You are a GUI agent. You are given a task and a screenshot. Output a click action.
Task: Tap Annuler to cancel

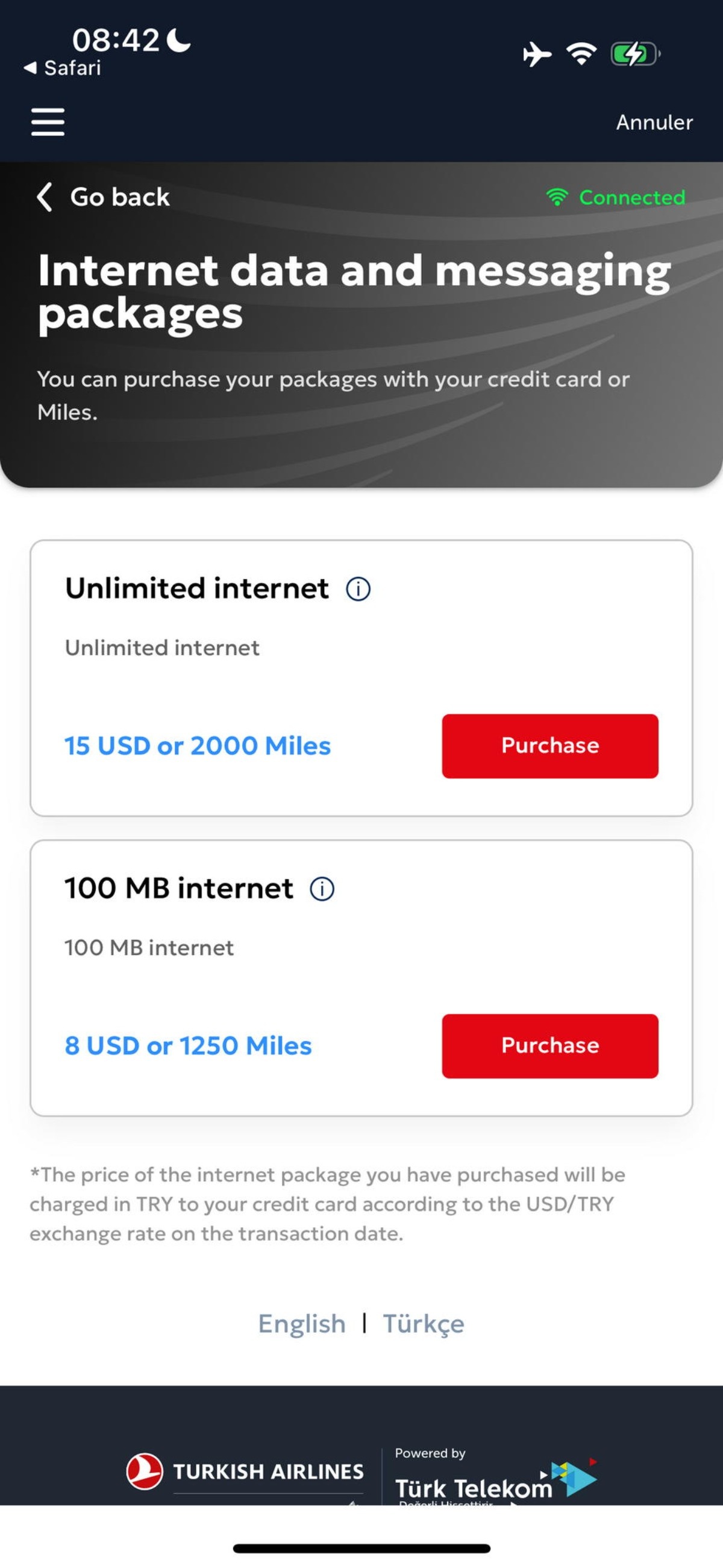654,122
